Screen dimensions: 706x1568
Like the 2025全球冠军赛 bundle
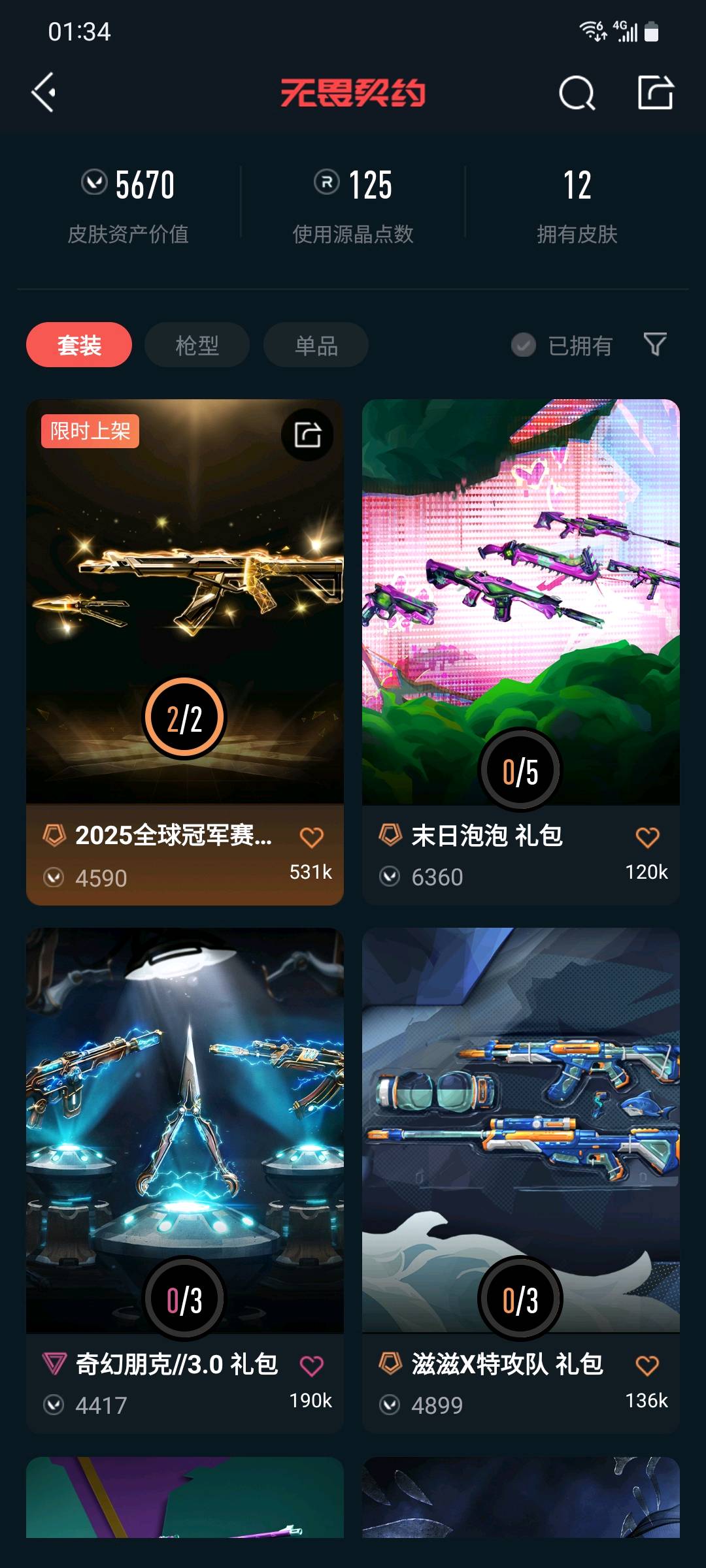pos(311,838)
